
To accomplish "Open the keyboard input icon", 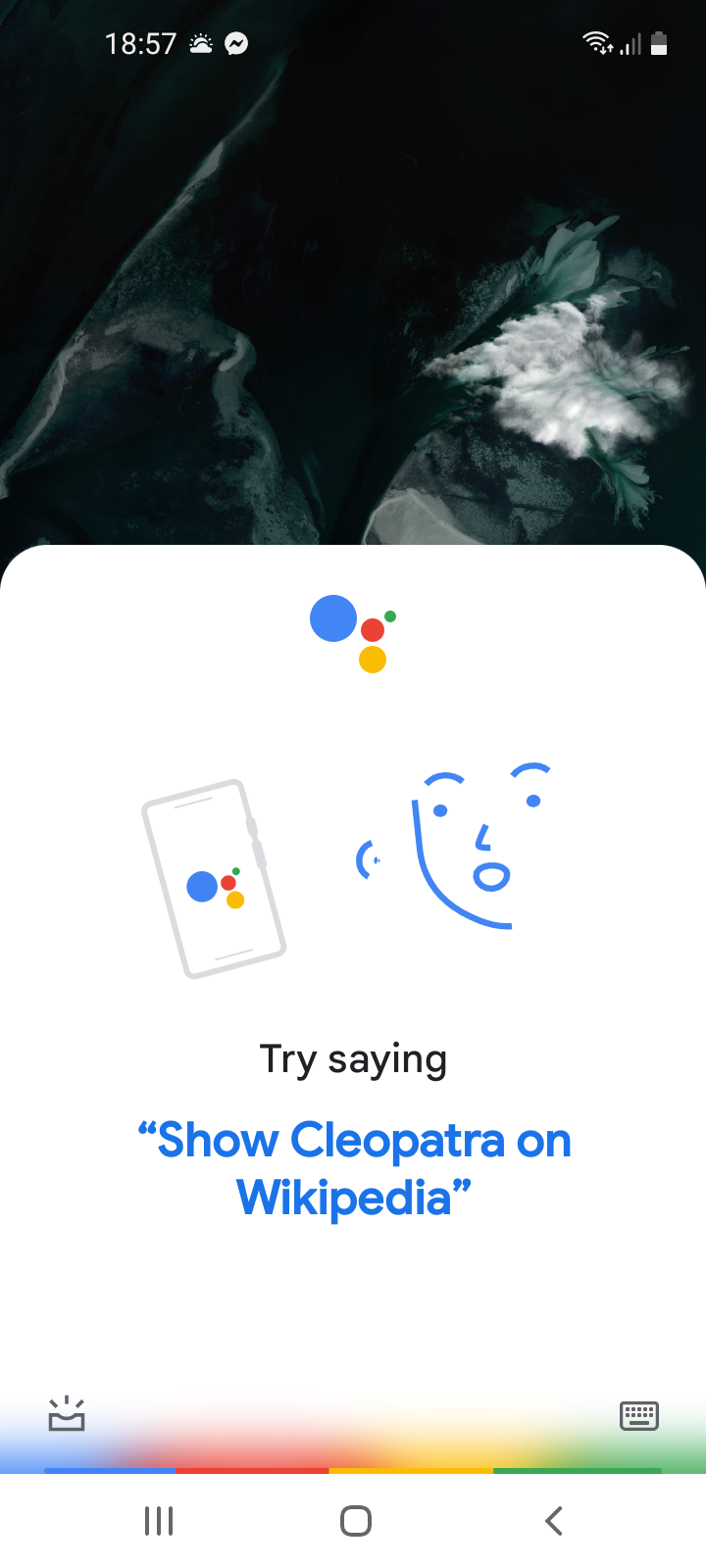I will coord(638,1415).
